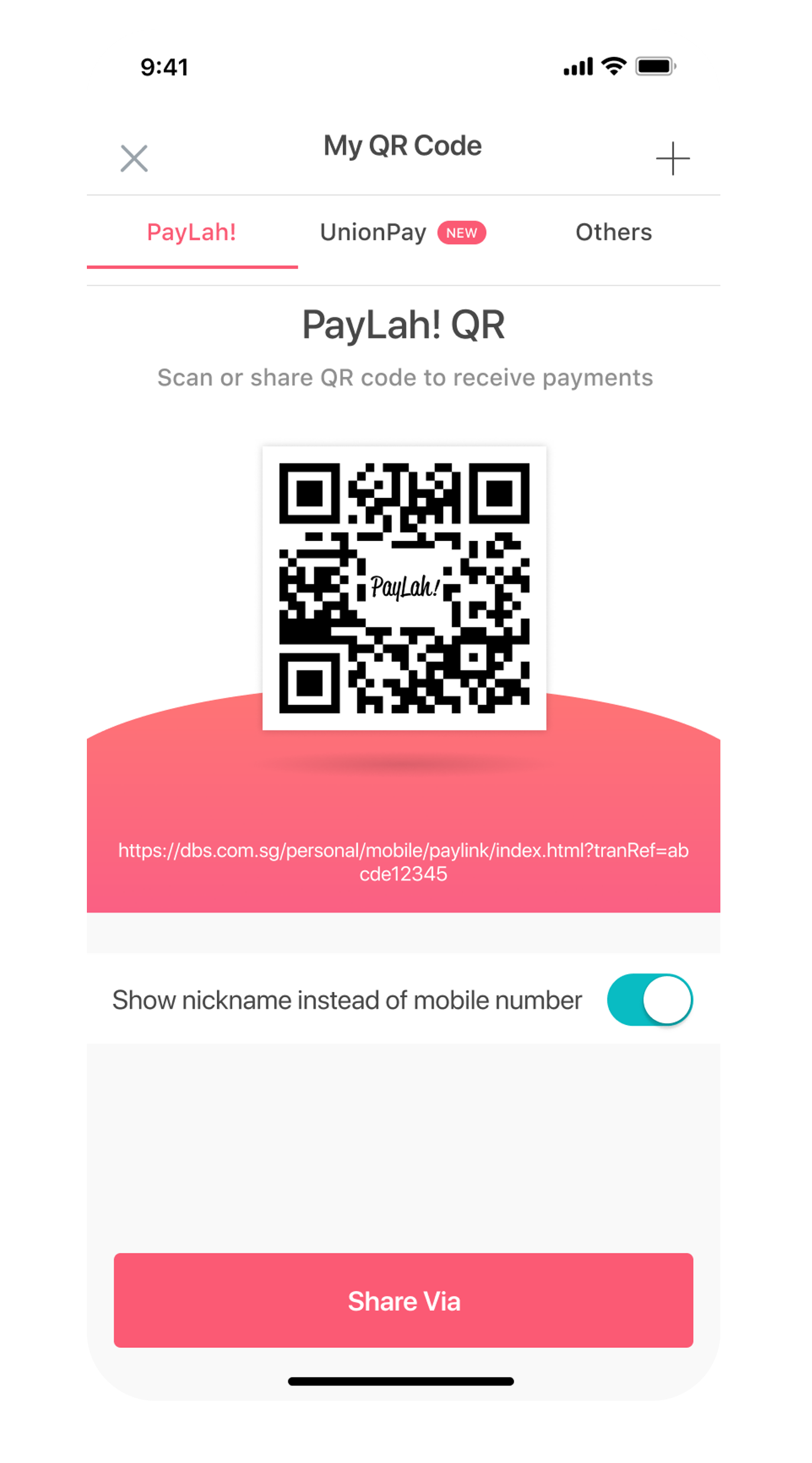
Task: Tap the Share Via button
Action: tap(404, 1301)
